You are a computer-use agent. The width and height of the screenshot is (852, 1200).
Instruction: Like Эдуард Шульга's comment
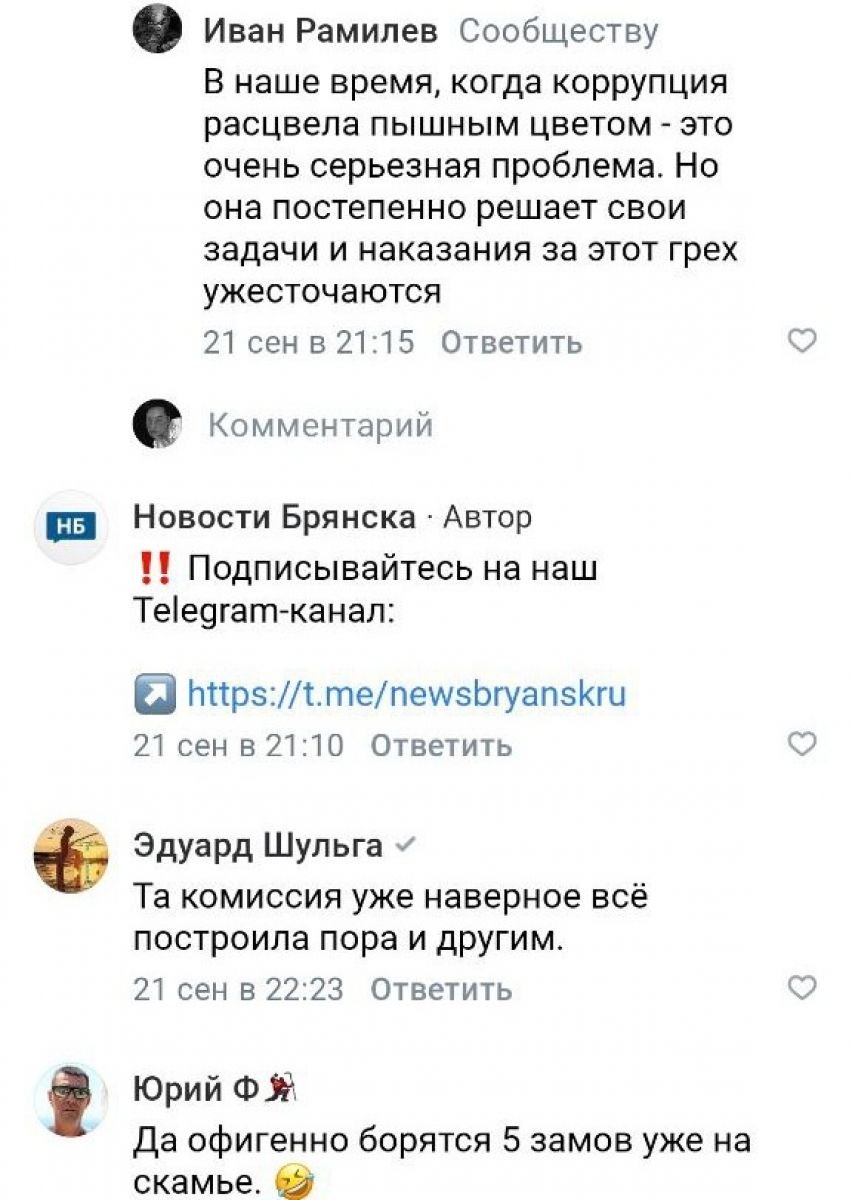pyautogui.click(x=803, y=989)
